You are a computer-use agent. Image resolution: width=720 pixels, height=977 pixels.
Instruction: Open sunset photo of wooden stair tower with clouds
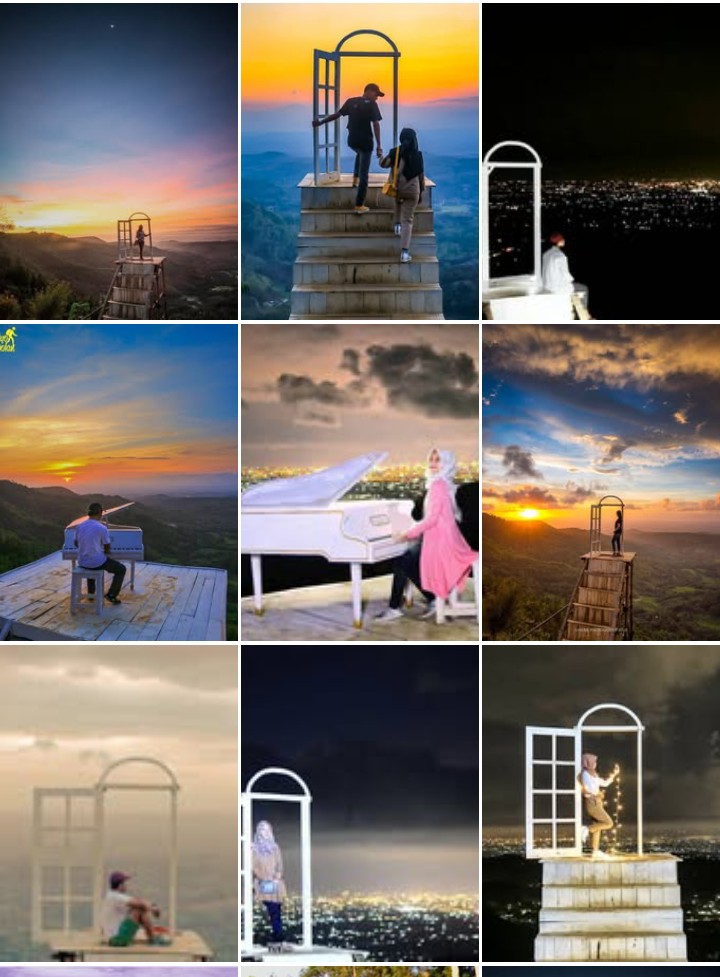coord(600,482)
